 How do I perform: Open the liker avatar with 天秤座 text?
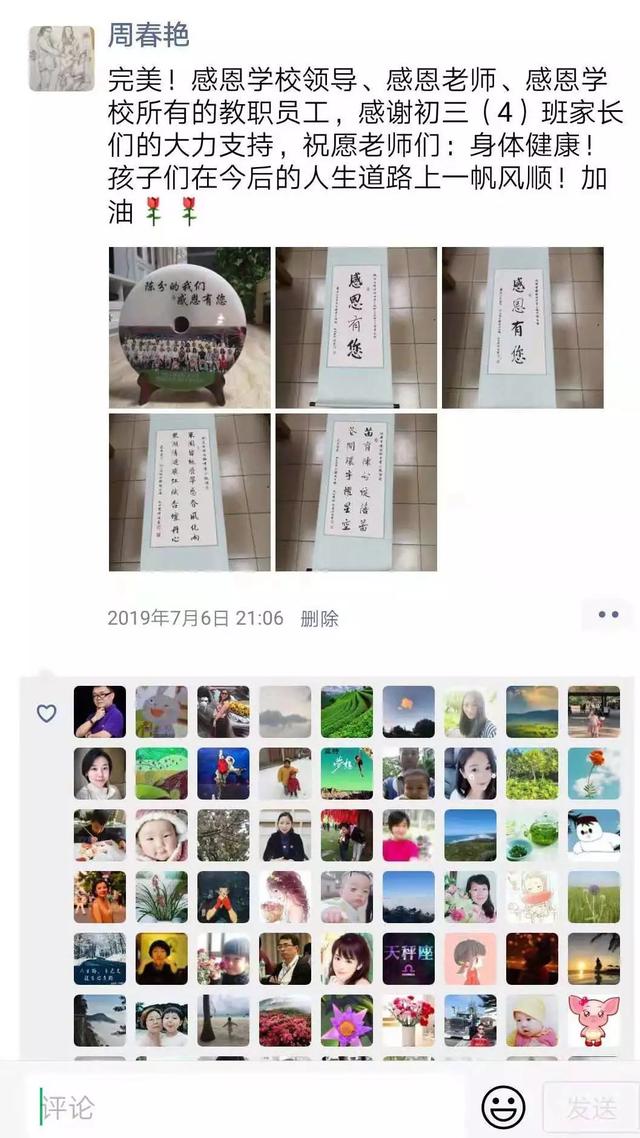pos(408,959)
